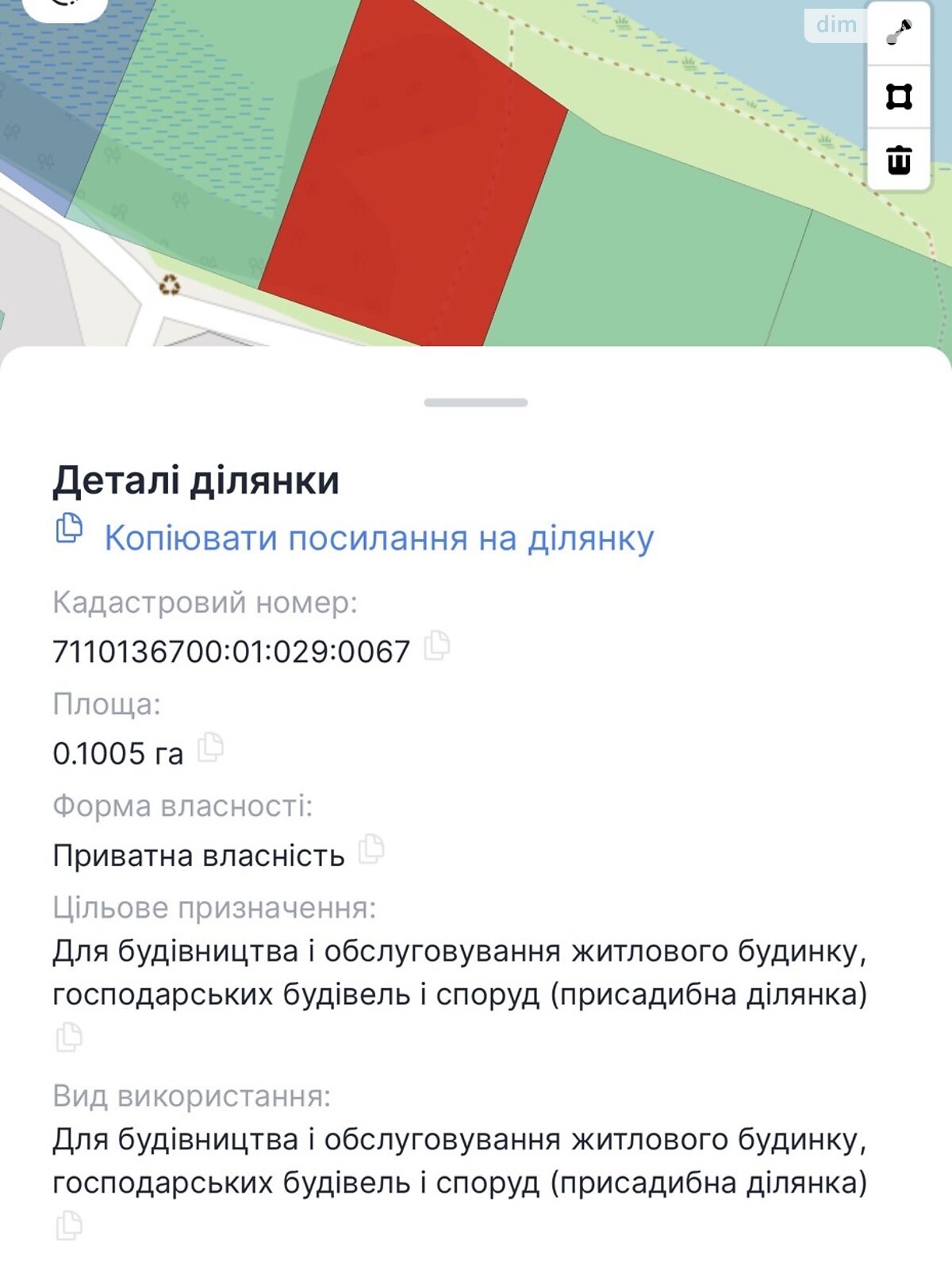The image size is (952, 1270).
Task: Clear parcel selection with the trash icon
Action: tap(897, 158)
